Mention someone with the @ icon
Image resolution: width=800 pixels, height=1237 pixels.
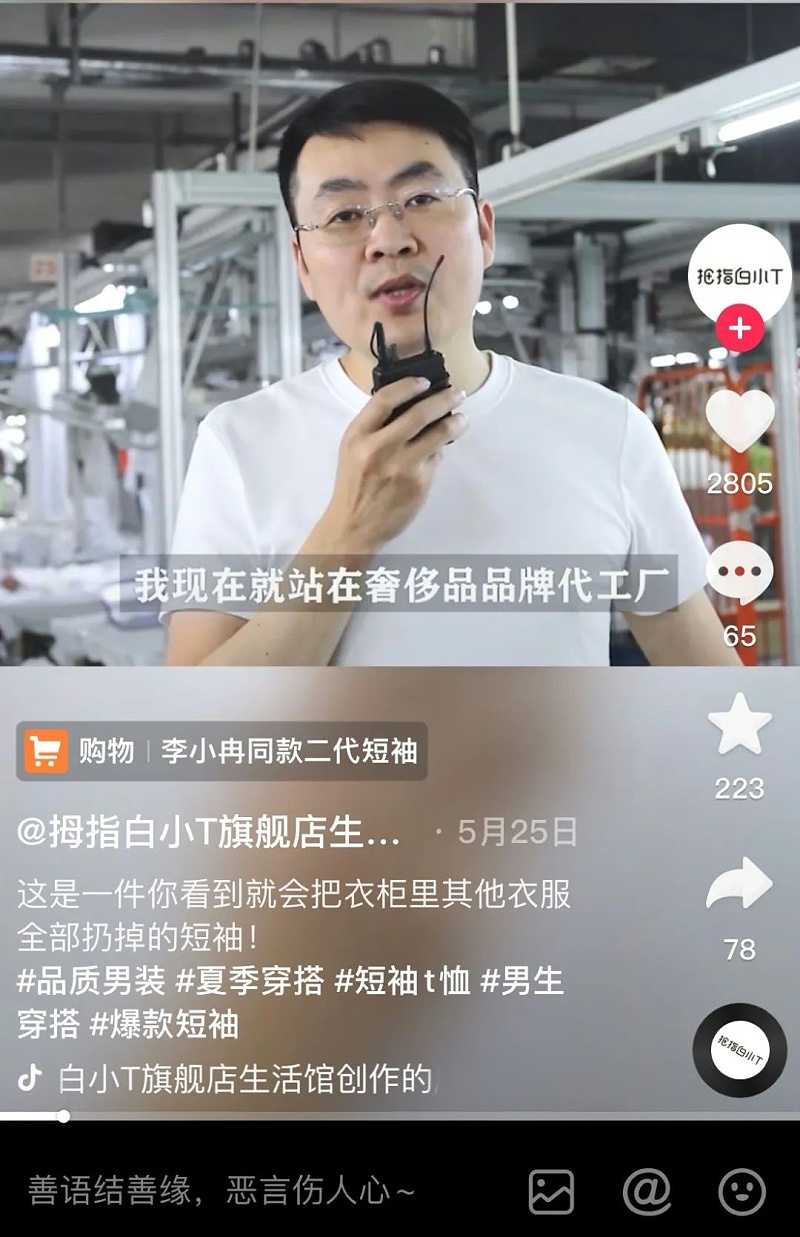click(647, 1191)
